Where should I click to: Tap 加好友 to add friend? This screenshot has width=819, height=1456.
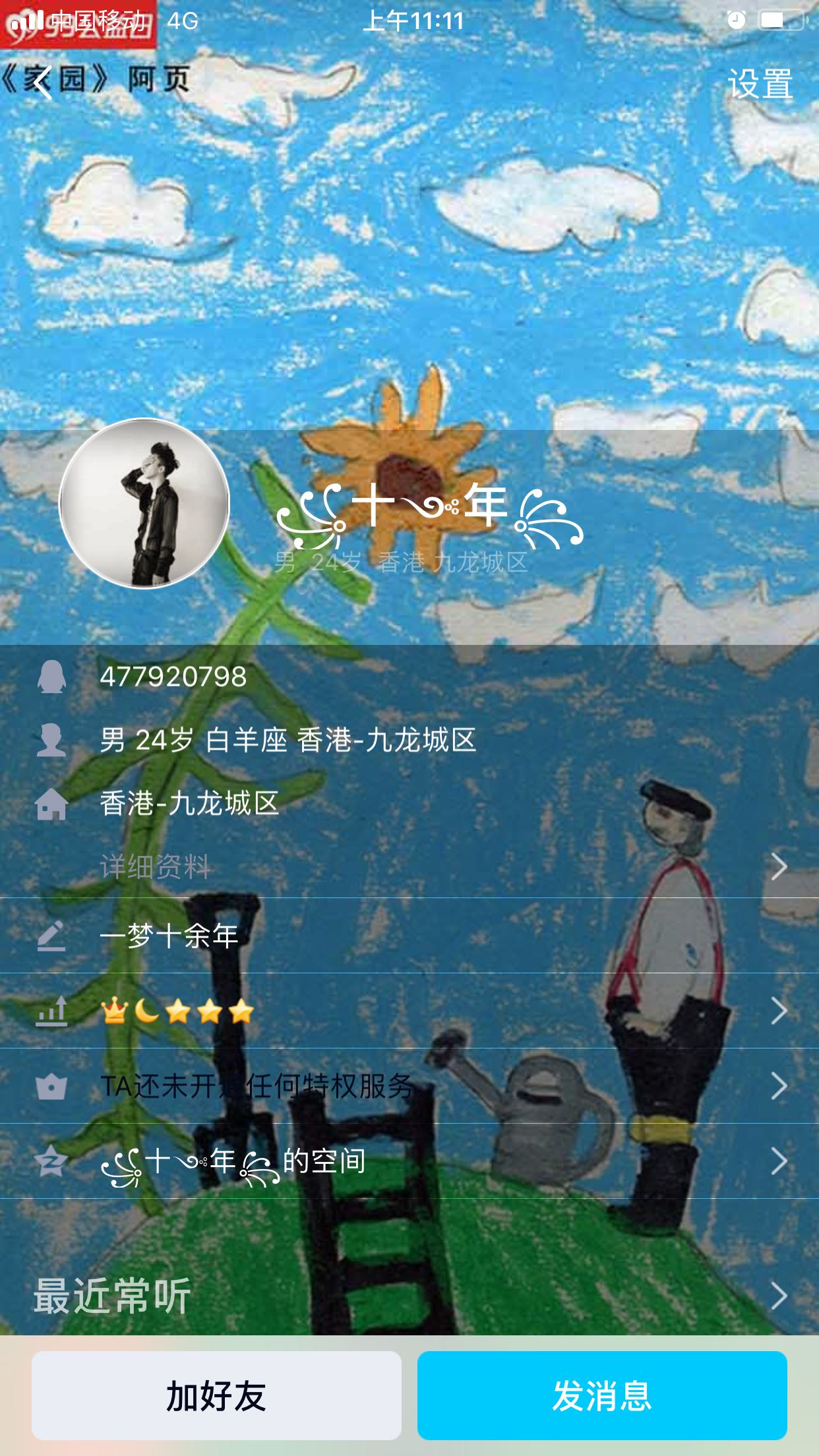(x=216, y=1395)
